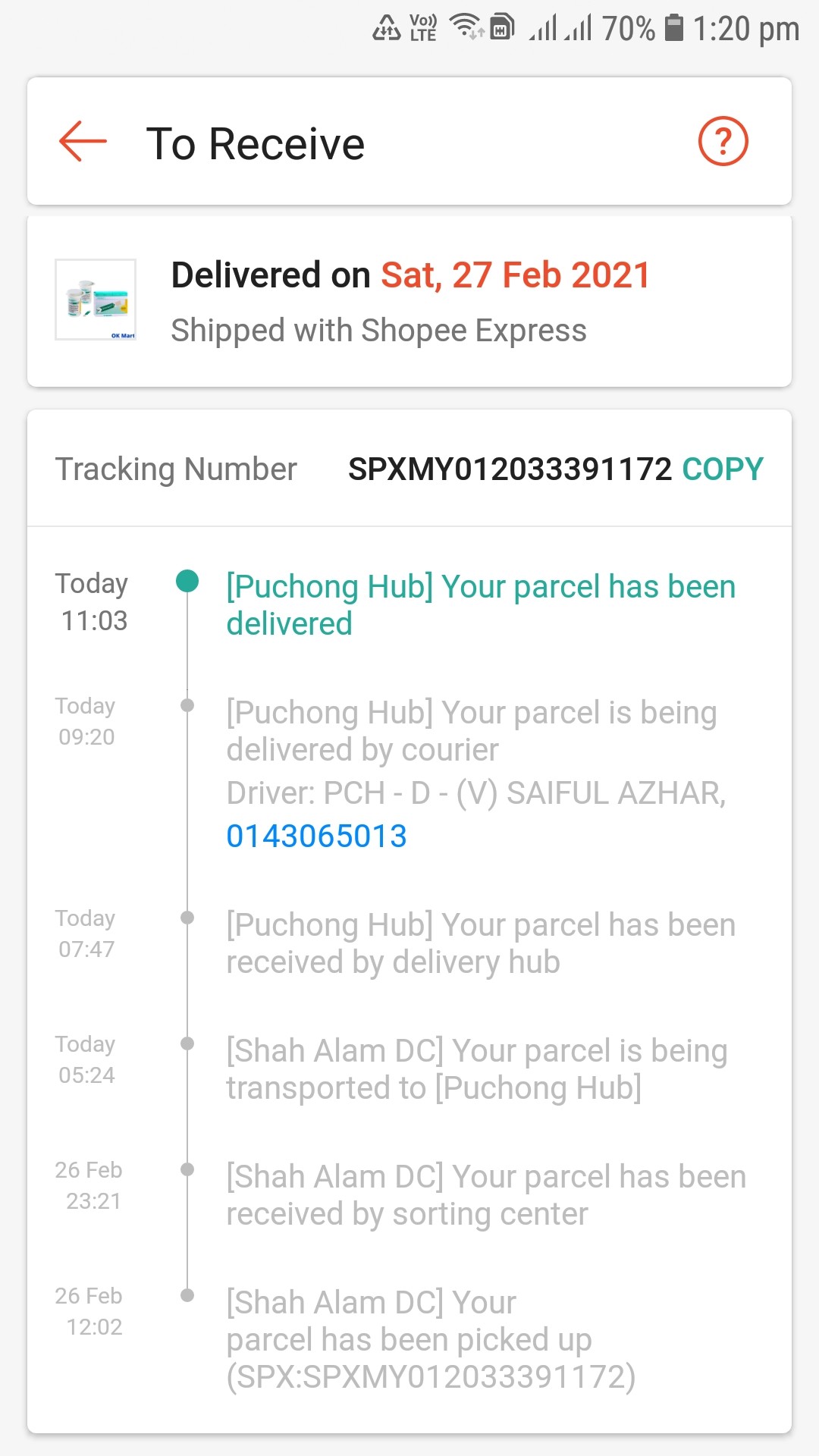Open the help question mark icon
The height and width of the screenshot is (1456, 819).
coord(723,142)
